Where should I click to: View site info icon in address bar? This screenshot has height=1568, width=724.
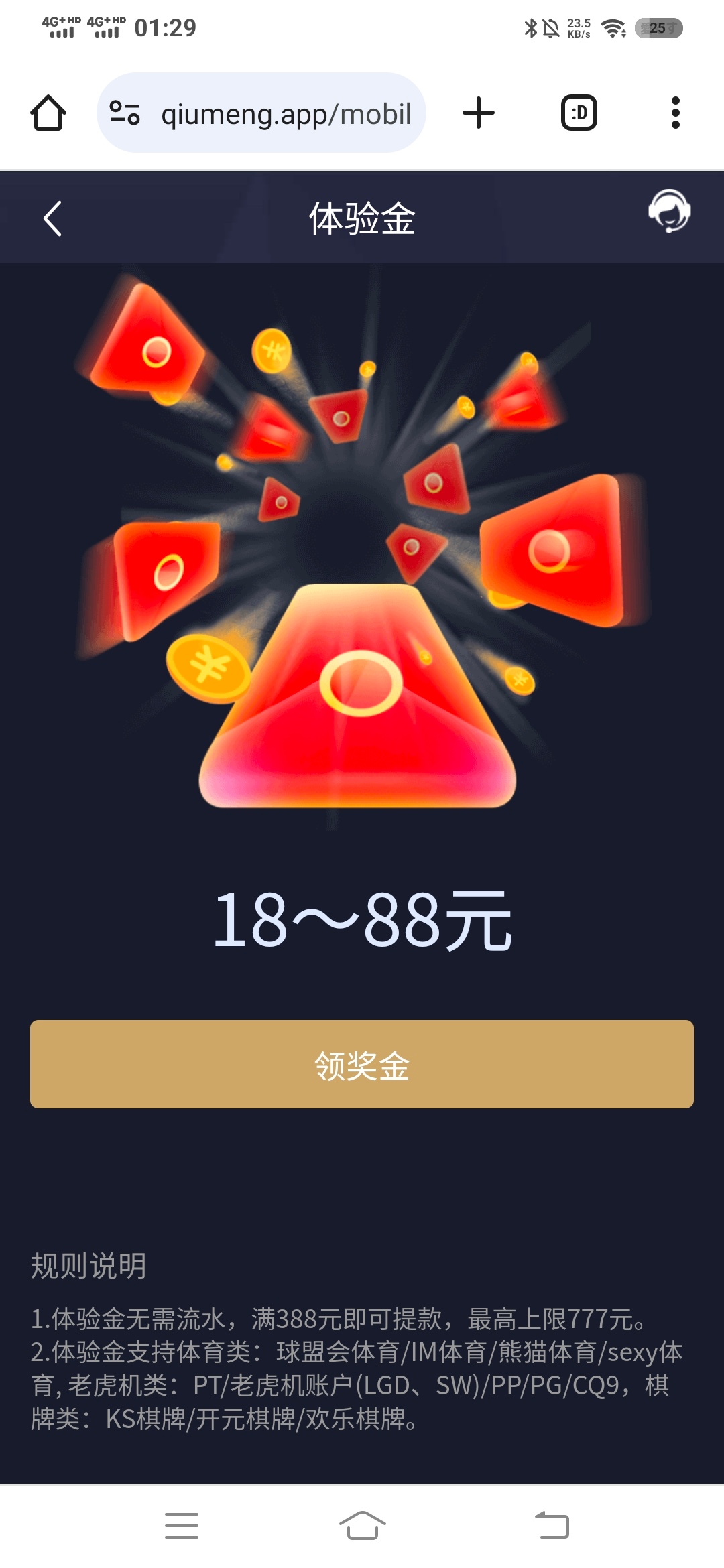[x=125, y=113]
